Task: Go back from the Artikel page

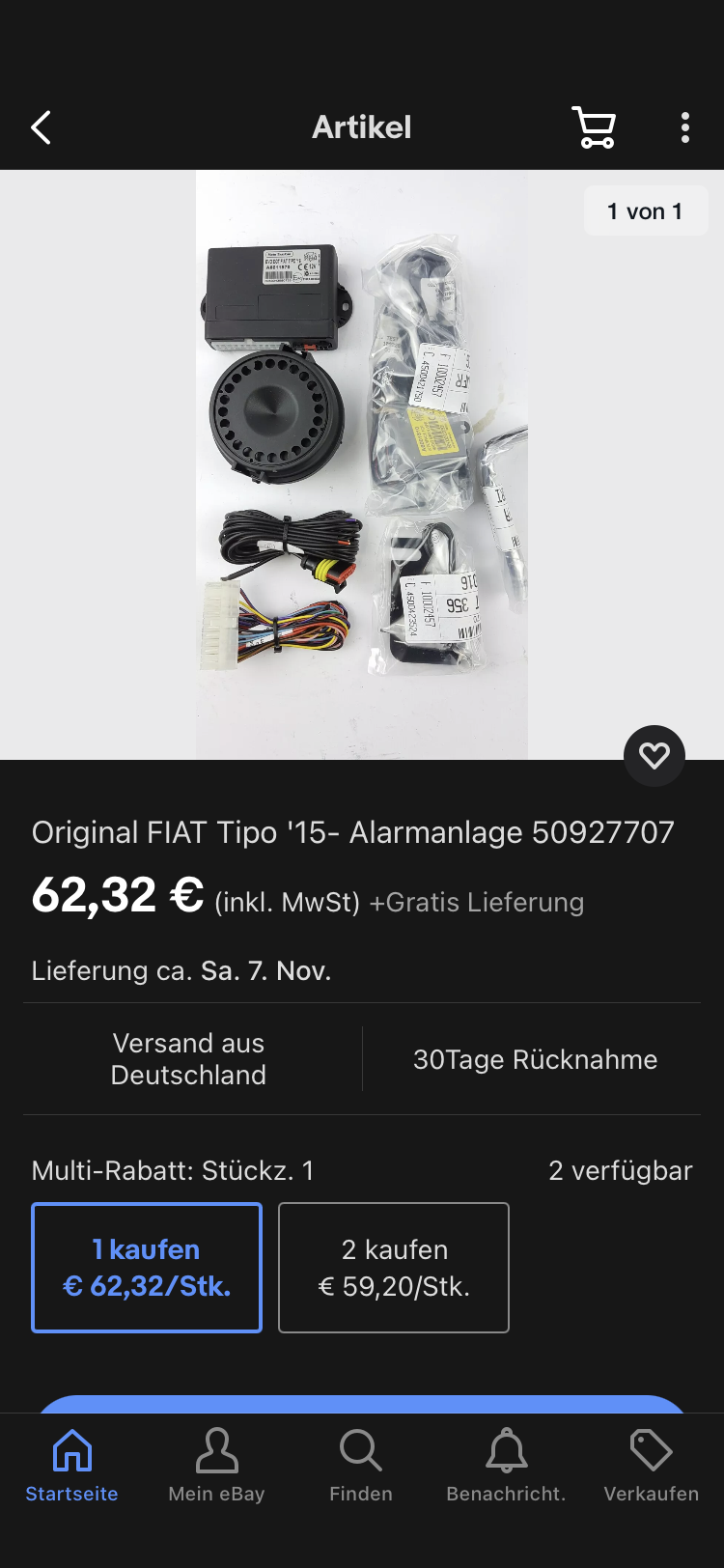Action: 41,127
